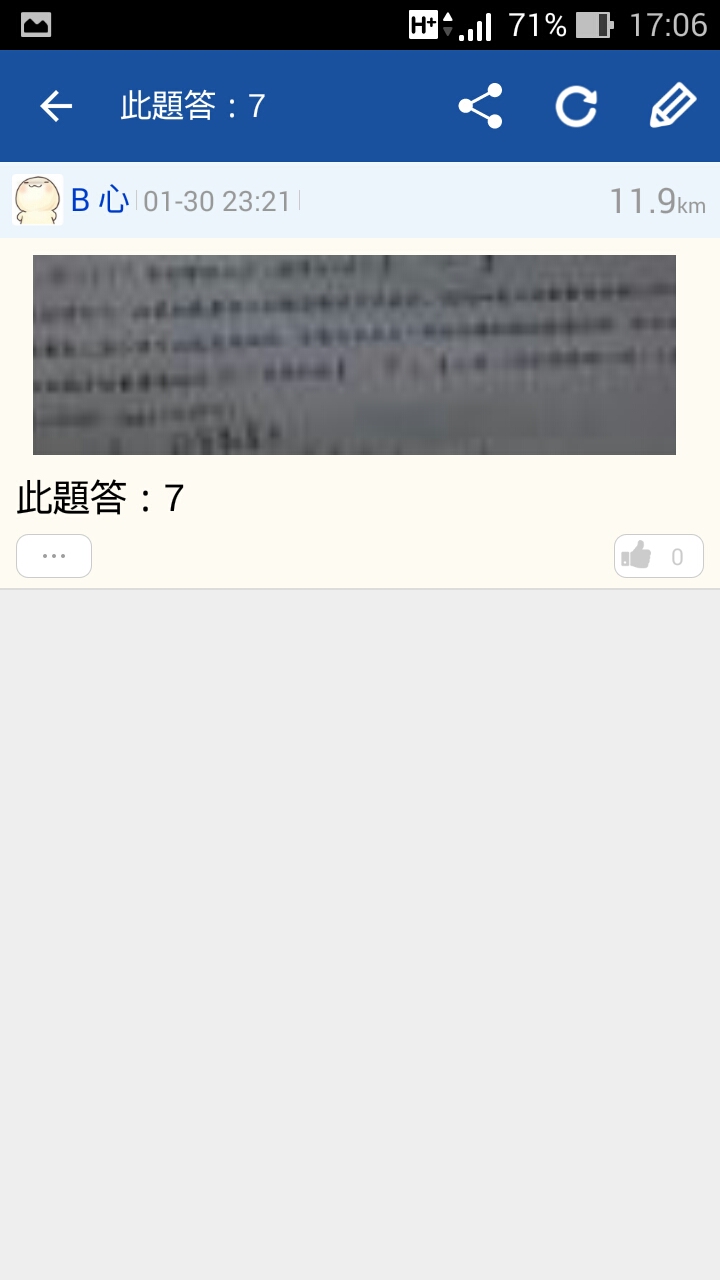Image resolution: width=720 pixels, height=1280 pixels.
Task: Share this post
Action: coord(480,106)
